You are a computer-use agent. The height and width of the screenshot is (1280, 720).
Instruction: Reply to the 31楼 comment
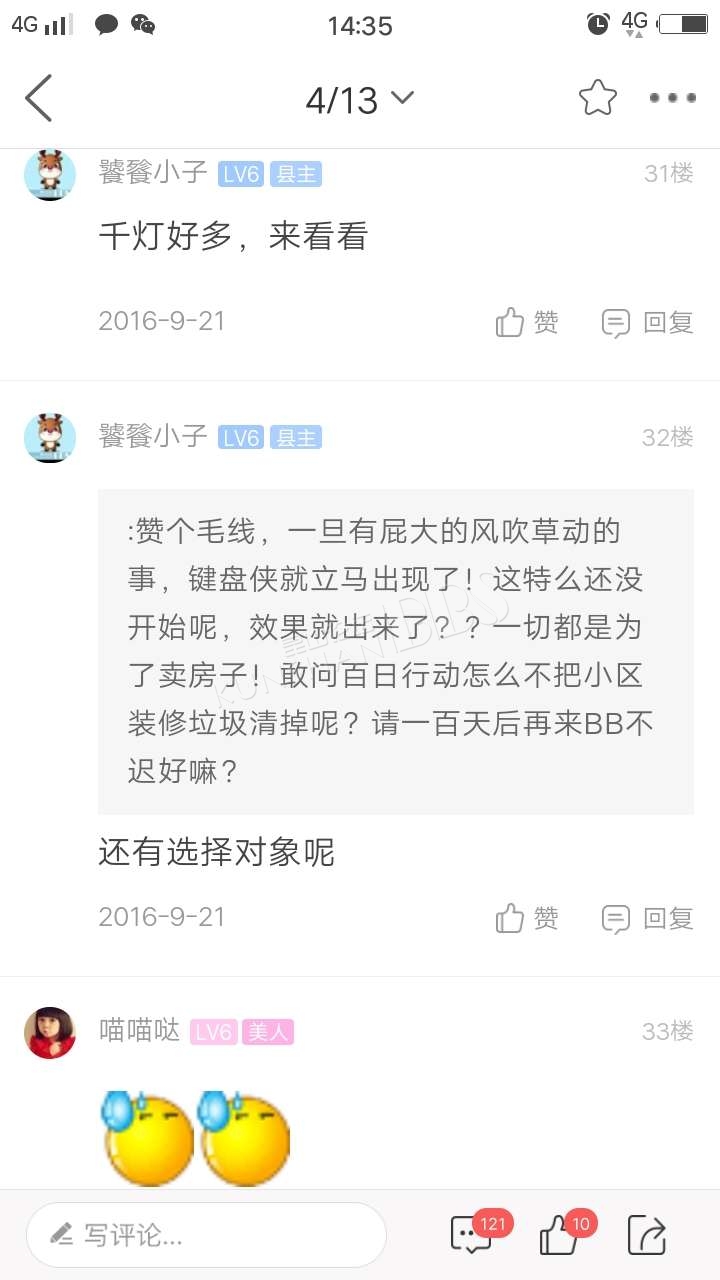tap(647, 322)
